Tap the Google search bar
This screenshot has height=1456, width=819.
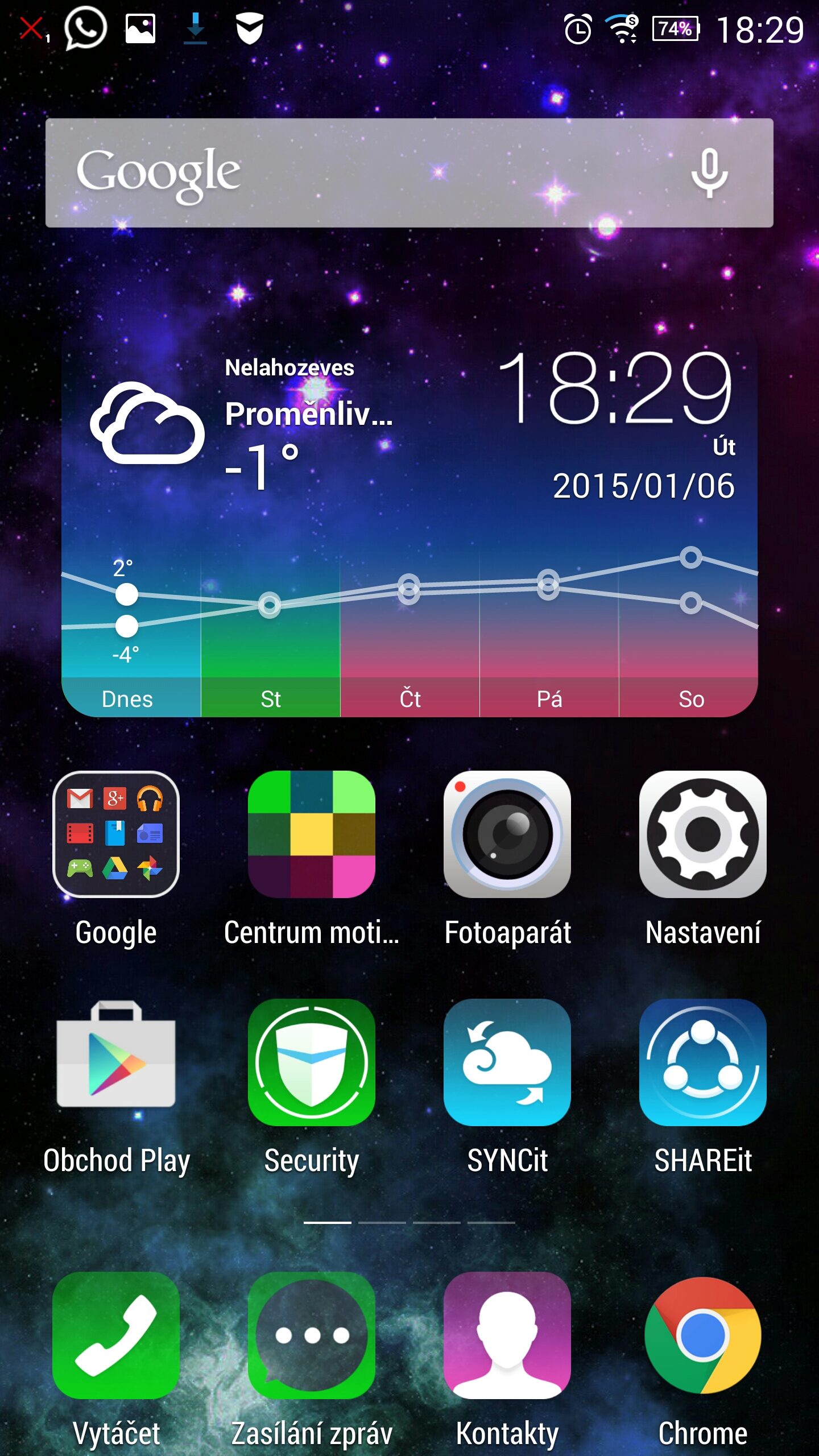pyautogui.click(x=409, y=173)
